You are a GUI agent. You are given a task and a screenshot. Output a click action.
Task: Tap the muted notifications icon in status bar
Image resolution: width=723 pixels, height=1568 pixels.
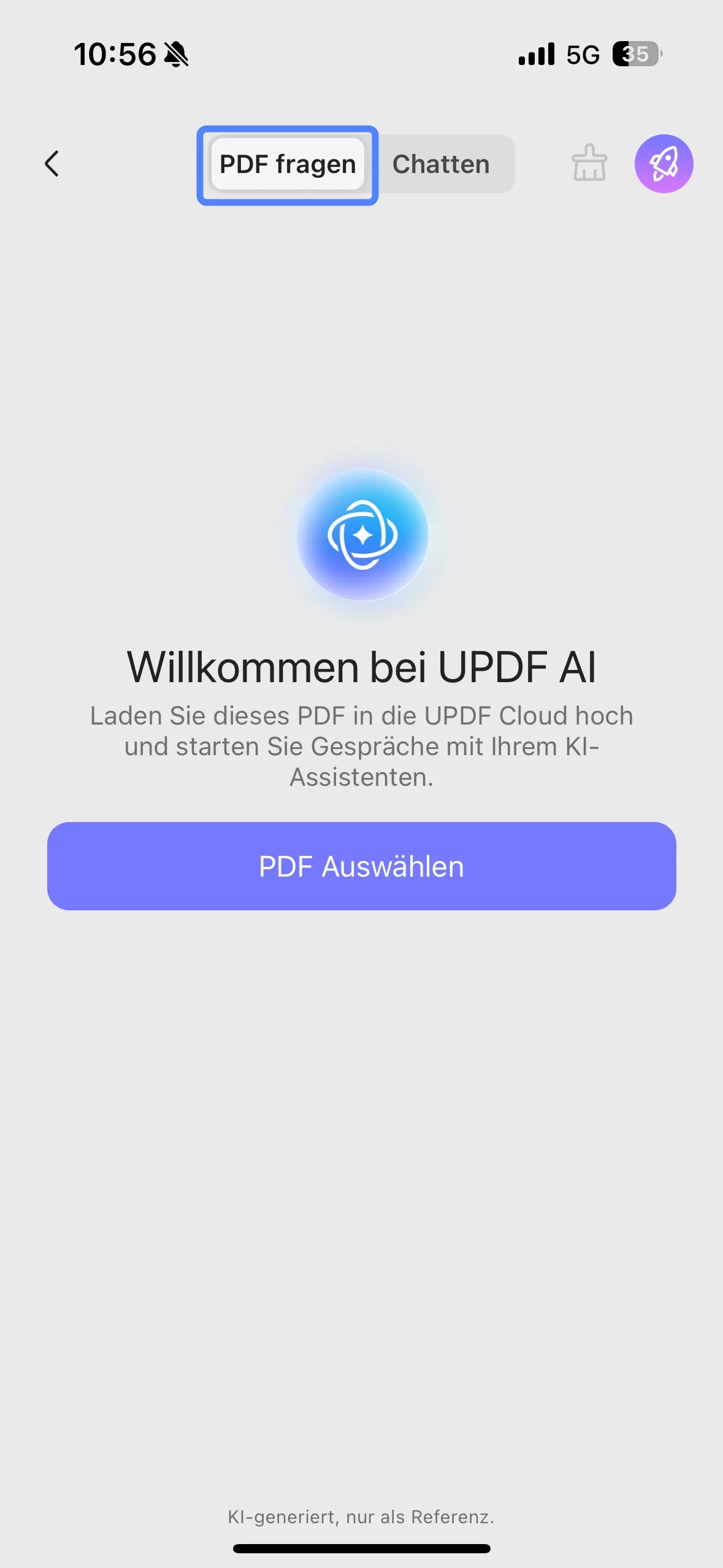pos(176,55)
